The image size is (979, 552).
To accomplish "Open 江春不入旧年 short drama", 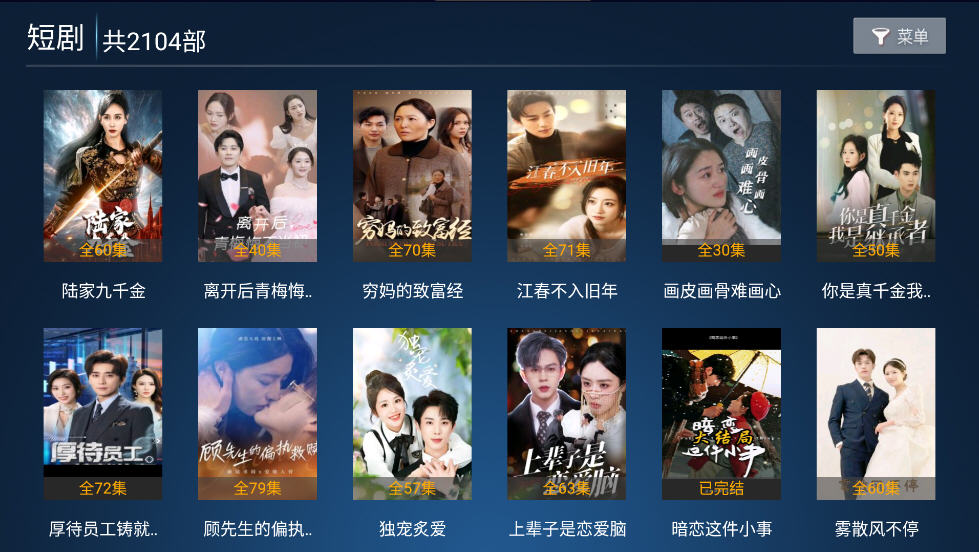I will point(566,177).
